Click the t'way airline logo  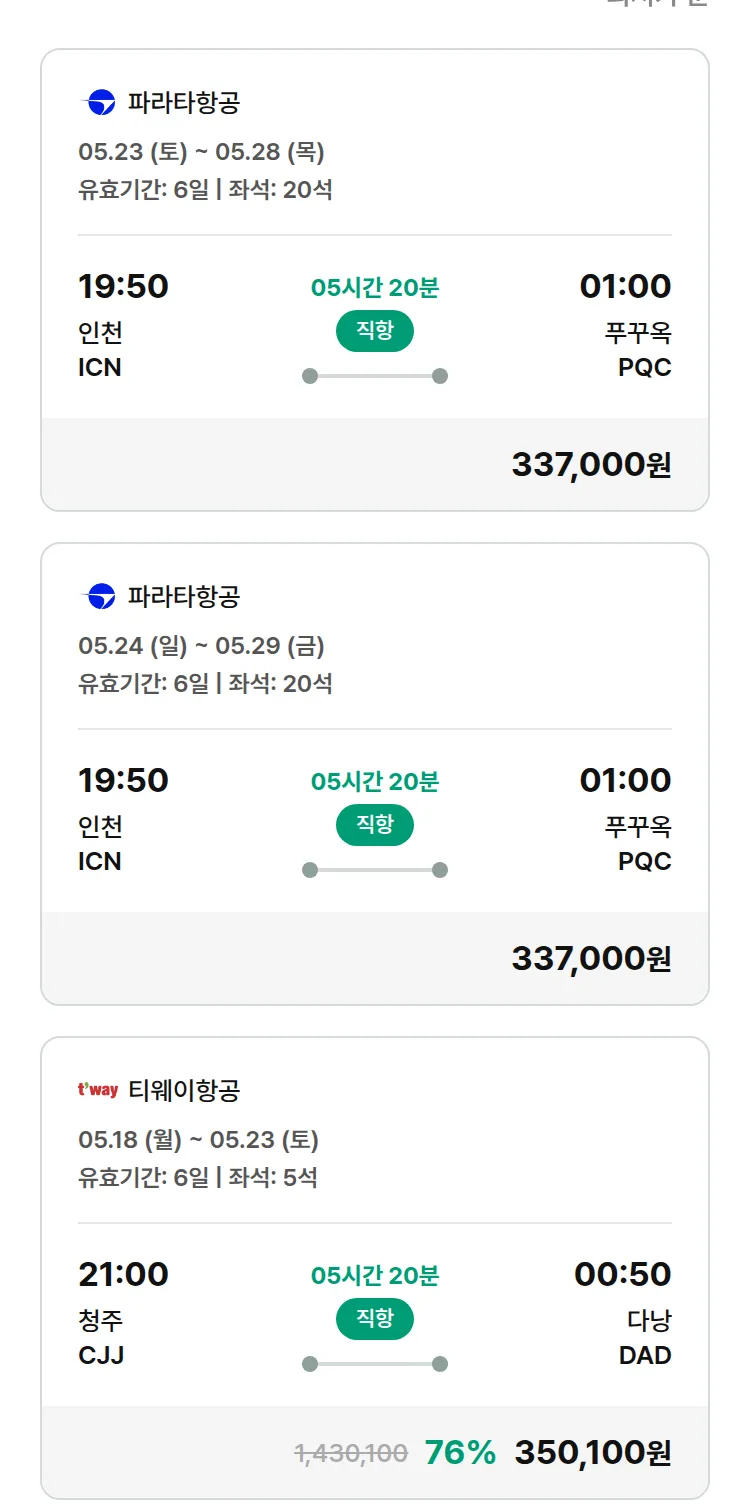97,1093
